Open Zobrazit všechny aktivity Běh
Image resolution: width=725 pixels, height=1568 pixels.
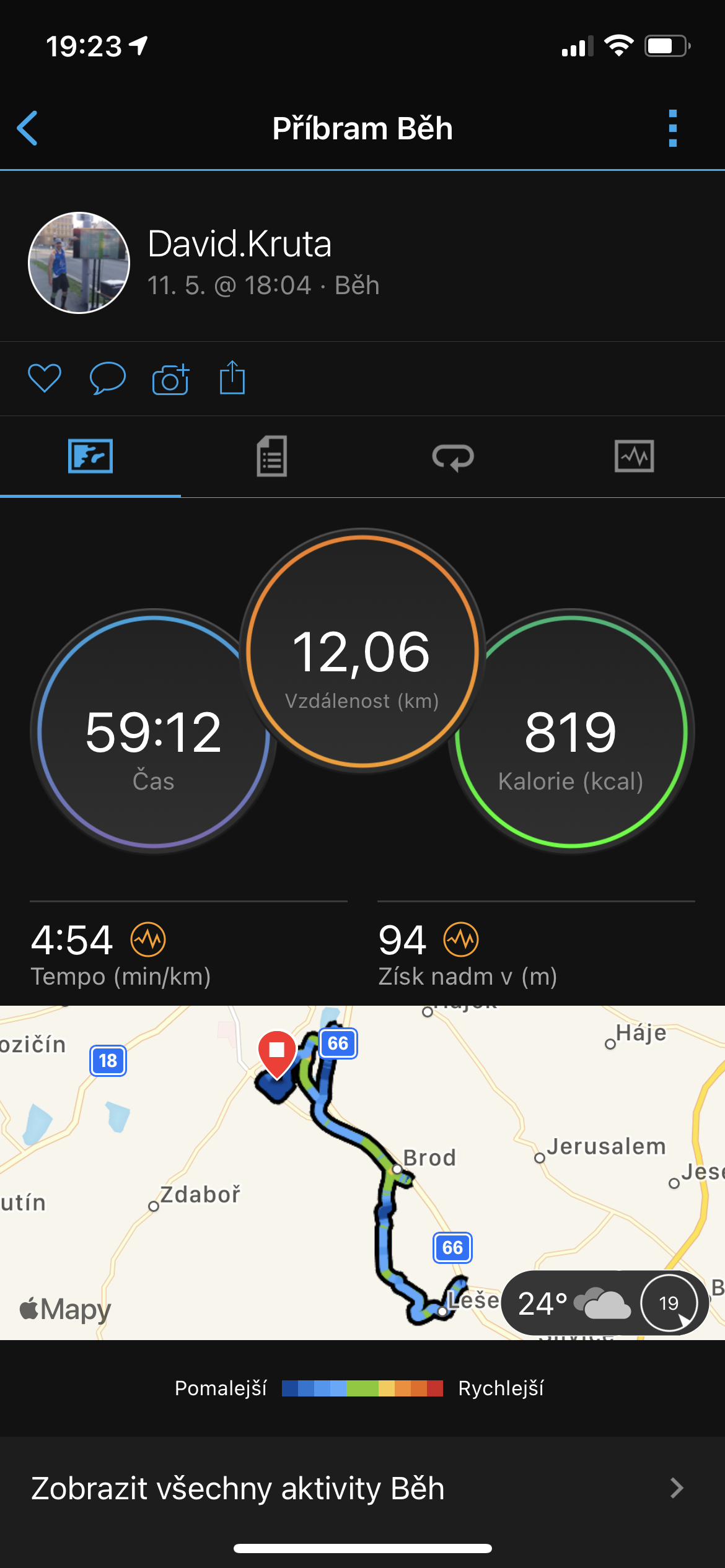tap(362, 1487)
